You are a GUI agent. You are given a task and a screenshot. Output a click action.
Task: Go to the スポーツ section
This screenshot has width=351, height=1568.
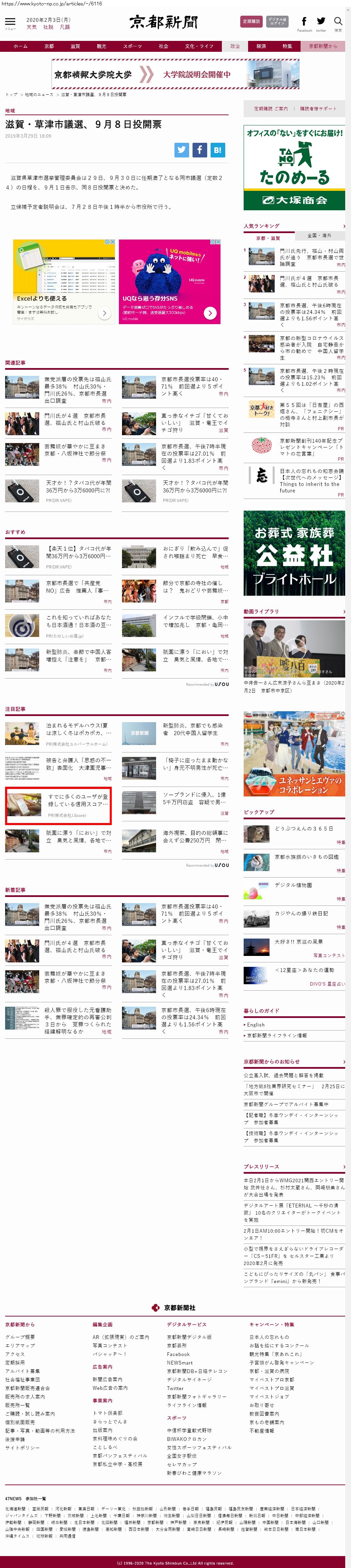pyautogui.click(x=132, y=46)
